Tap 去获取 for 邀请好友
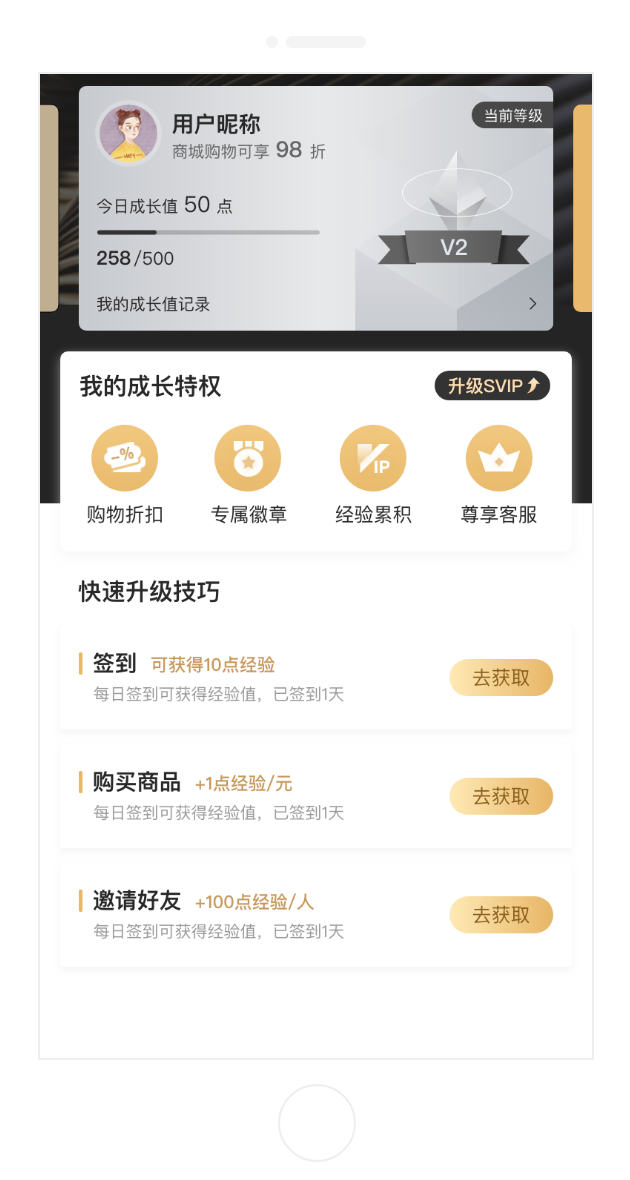Image resolution: width=630 pixels, height=1180 pixels. coord(501,915)
